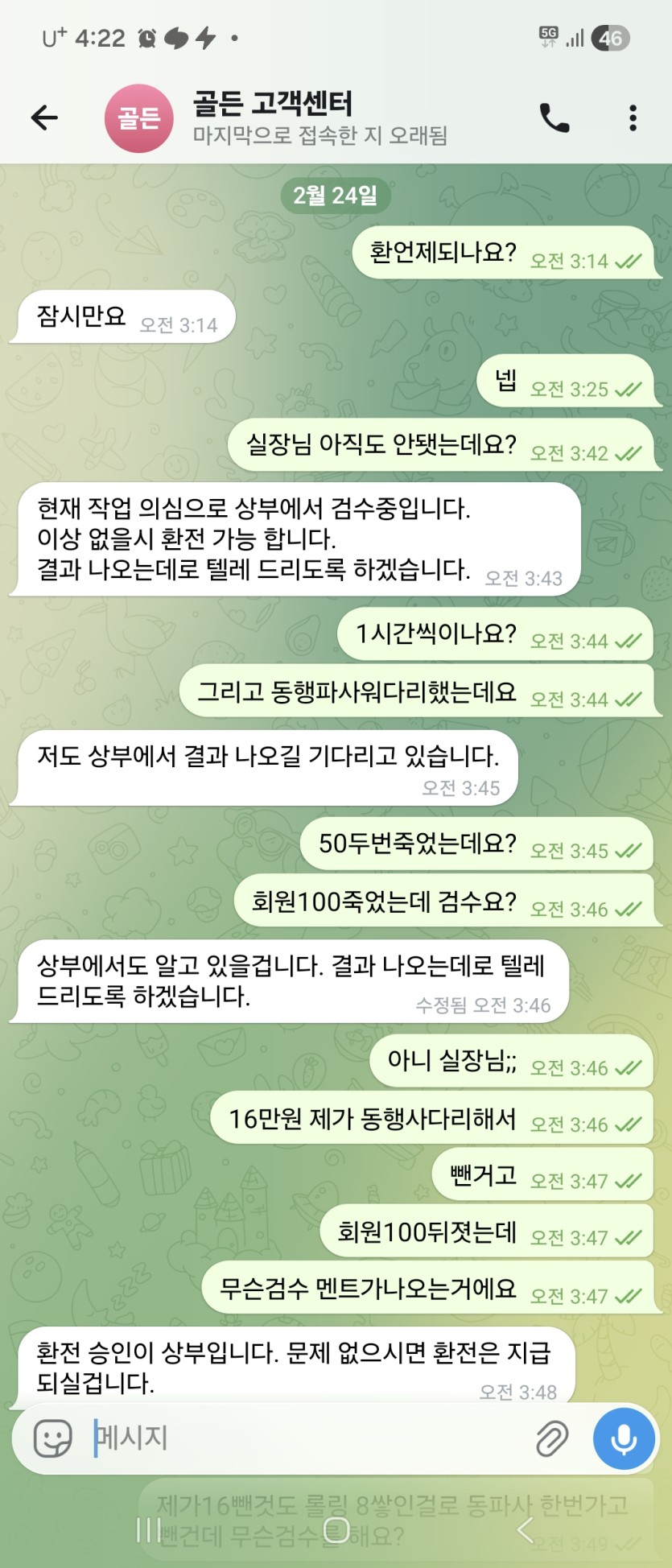This screenshot has width=672, height=1568.
Task: Attach a file with the paperclip
Action: click(x=552, y=1438)
